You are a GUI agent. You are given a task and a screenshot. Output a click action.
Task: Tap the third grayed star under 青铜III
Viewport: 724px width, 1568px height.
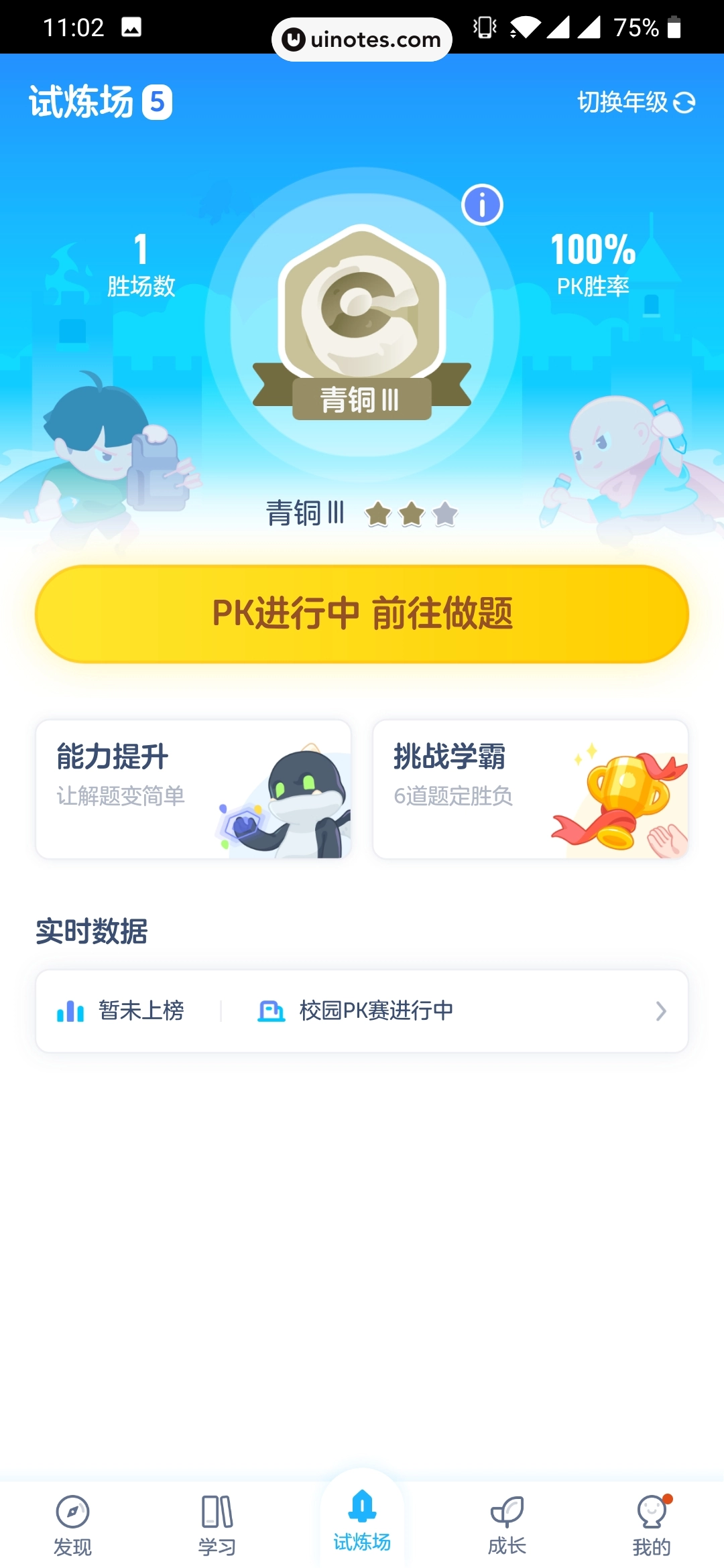443,515
